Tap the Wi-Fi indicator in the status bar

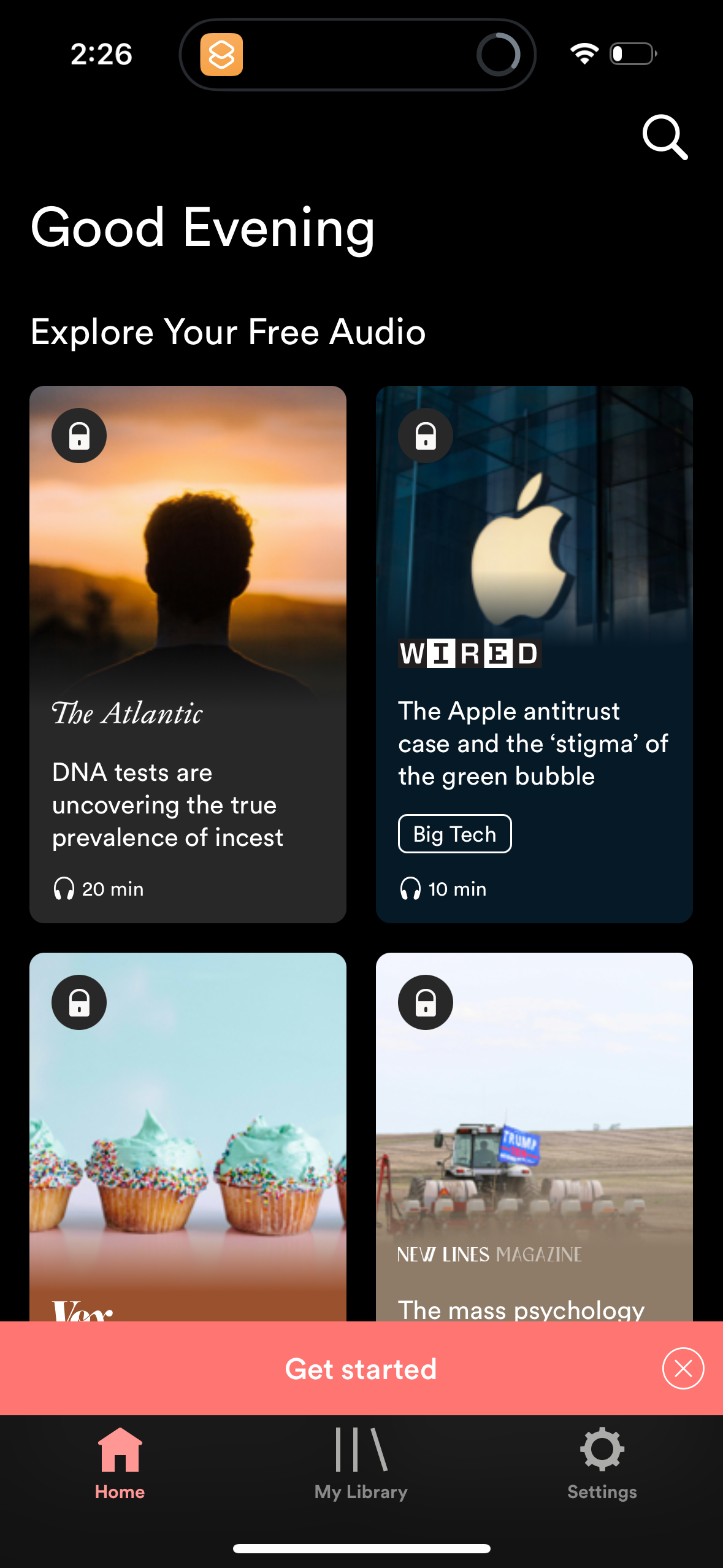tap(583, 54)
